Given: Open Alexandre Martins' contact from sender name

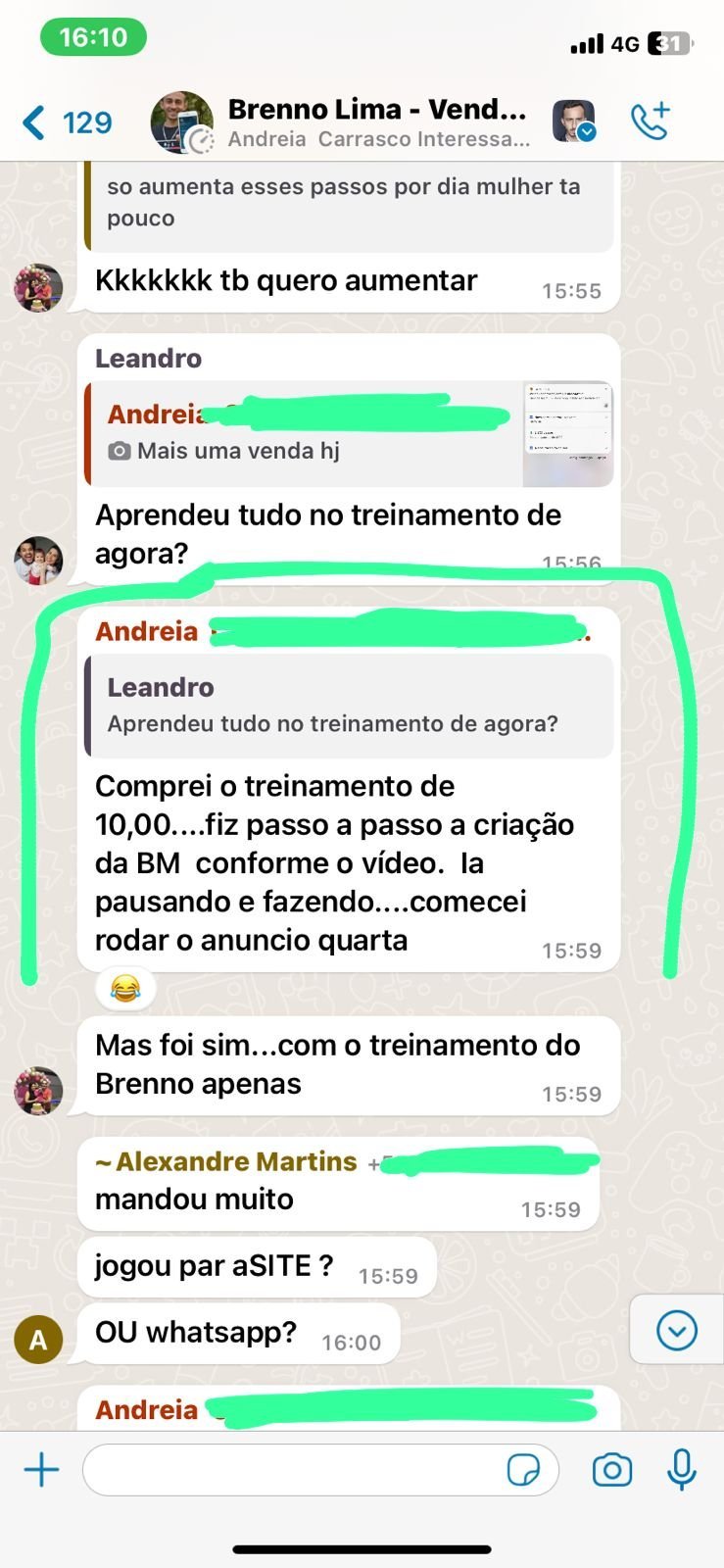Looking at the screenshot, I should pyautogui.click(x=226, y=1161).
